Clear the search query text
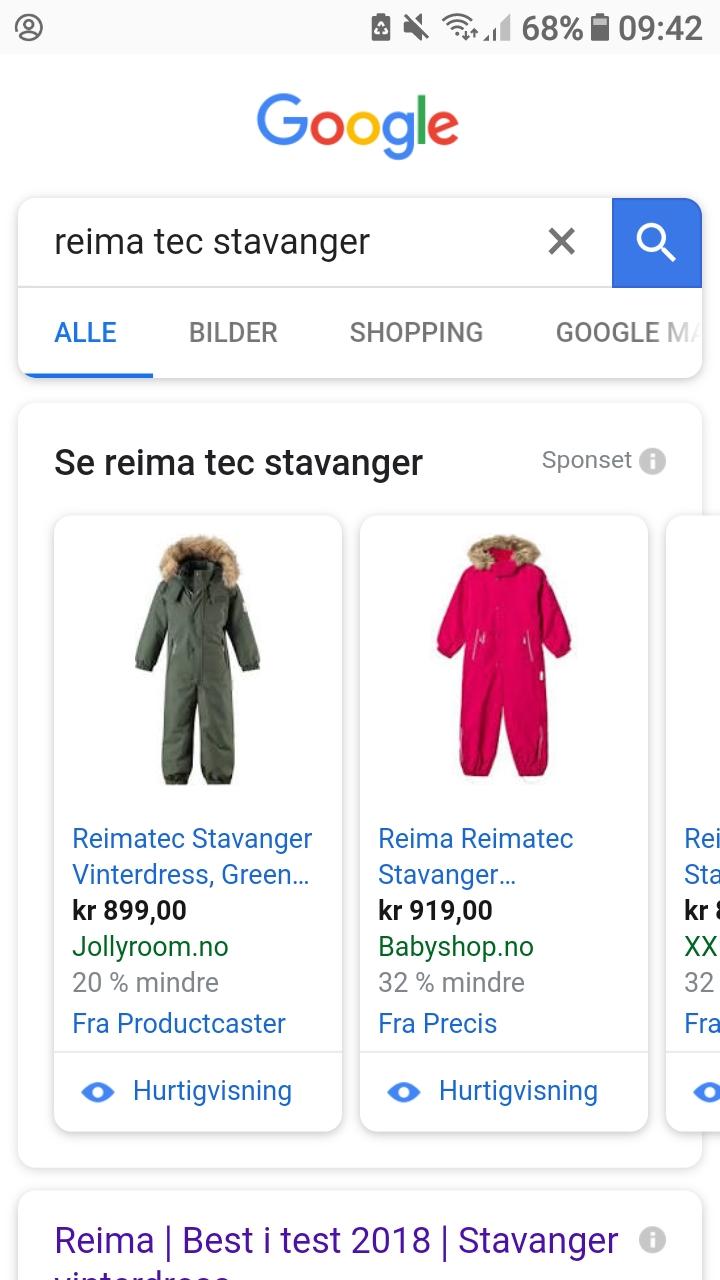This screenshot has height=1280, width=720. pyautogui.click(x=562, y=241)
